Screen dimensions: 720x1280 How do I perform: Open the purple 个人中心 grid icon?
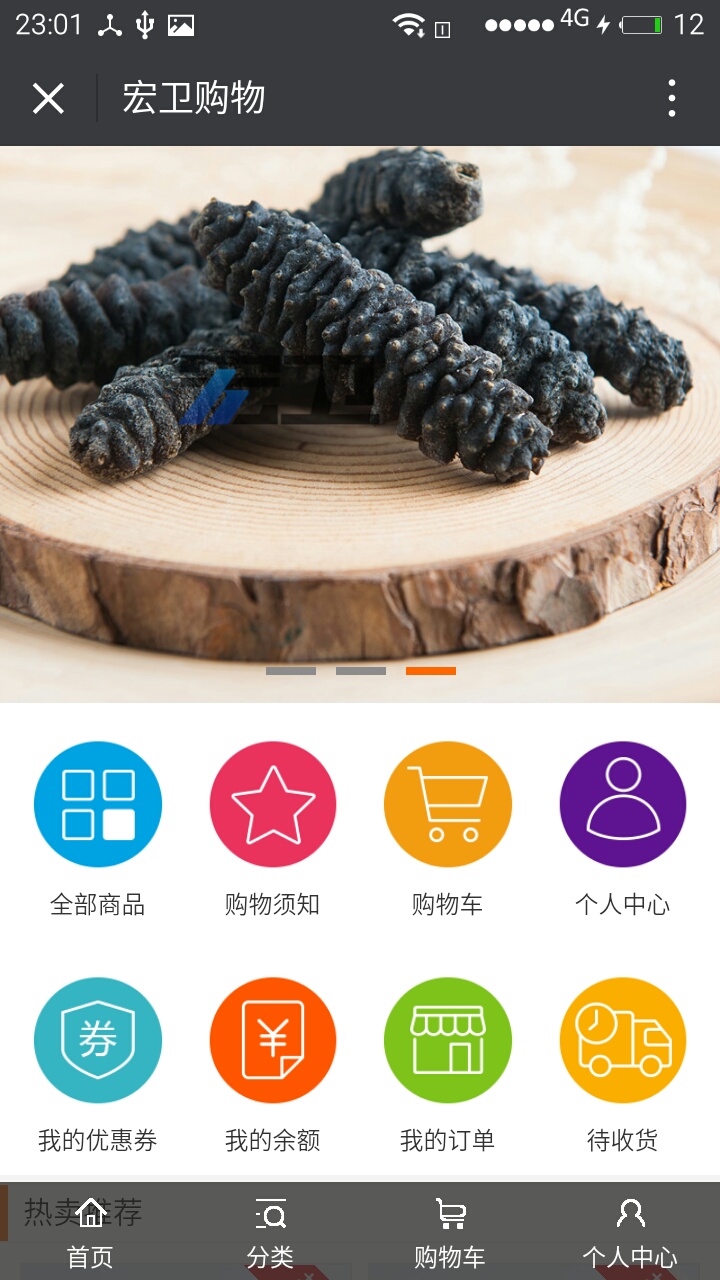pyautogui.click(x=622, y=805)
